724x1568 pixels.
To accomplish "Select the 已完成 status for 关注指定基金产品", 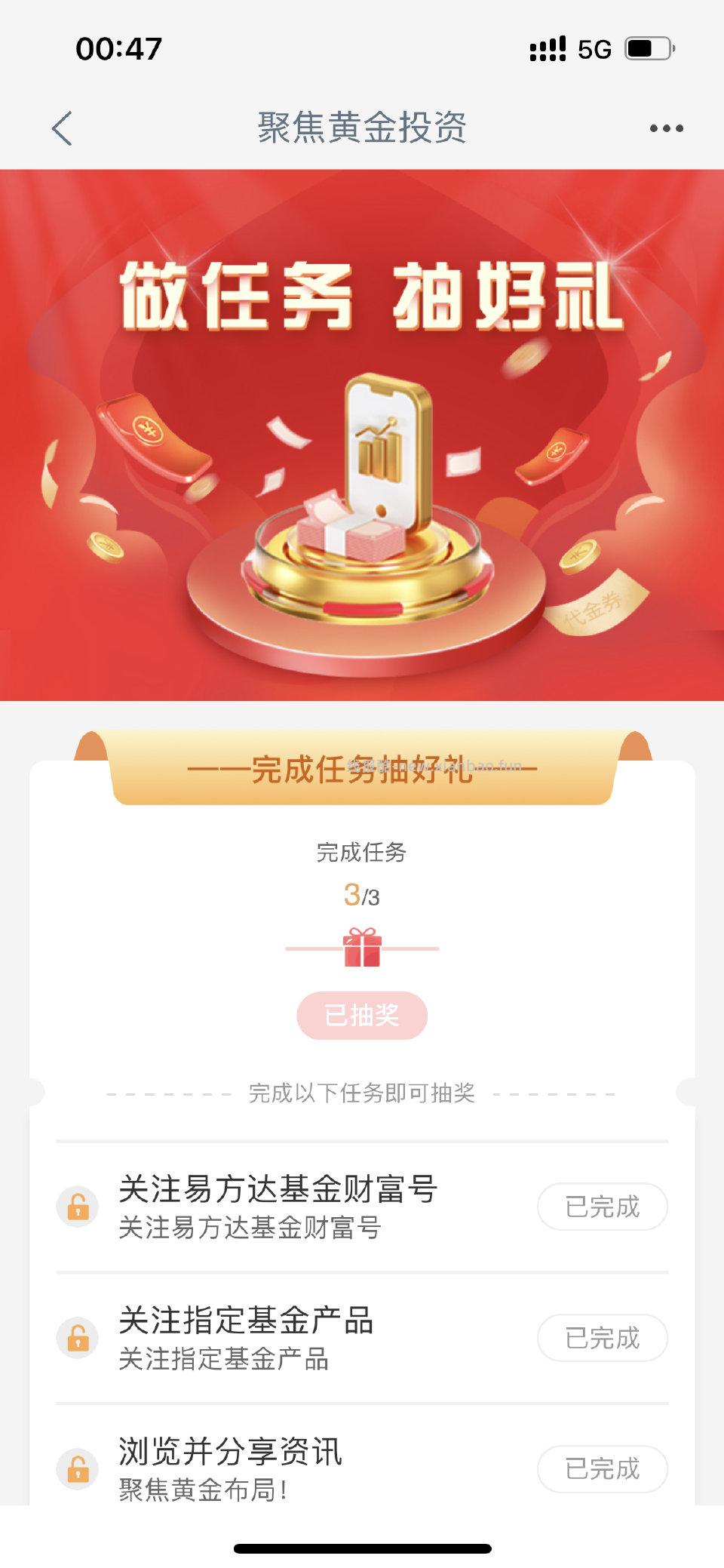I will [x=602, y=1338].
